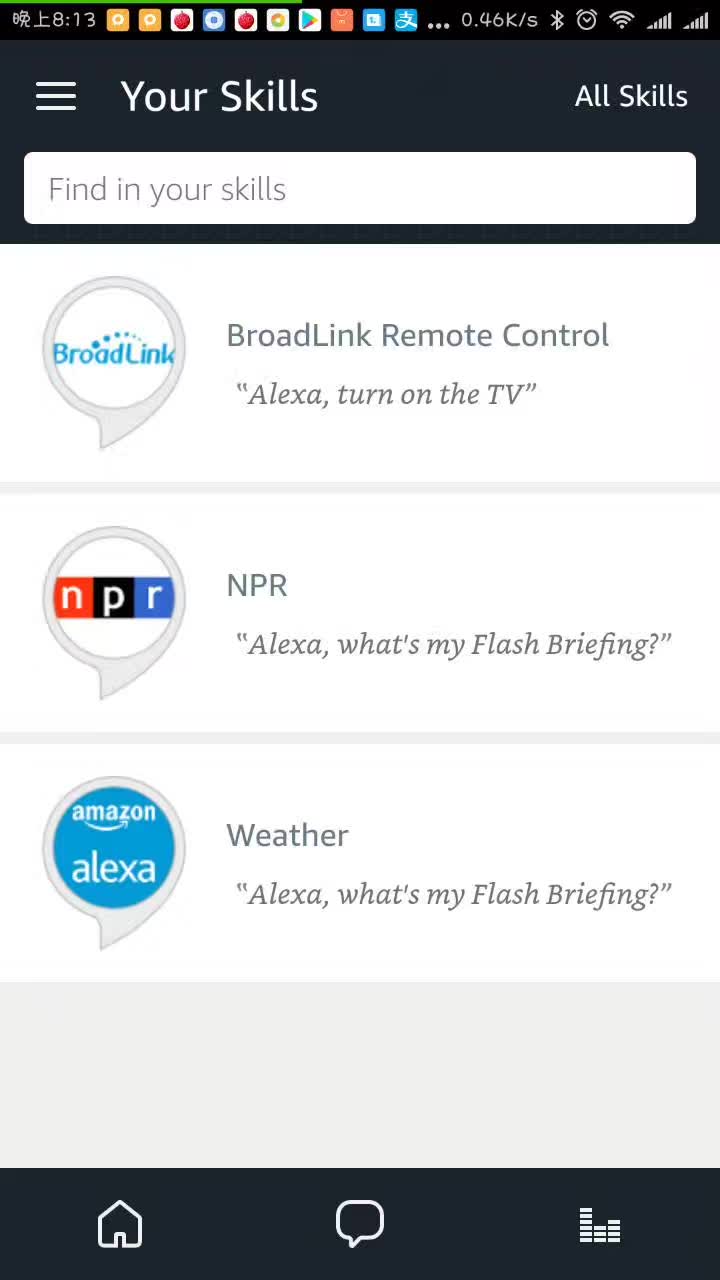Open the NPR skill
The image size is (720, 1280).
pos(360,613)
